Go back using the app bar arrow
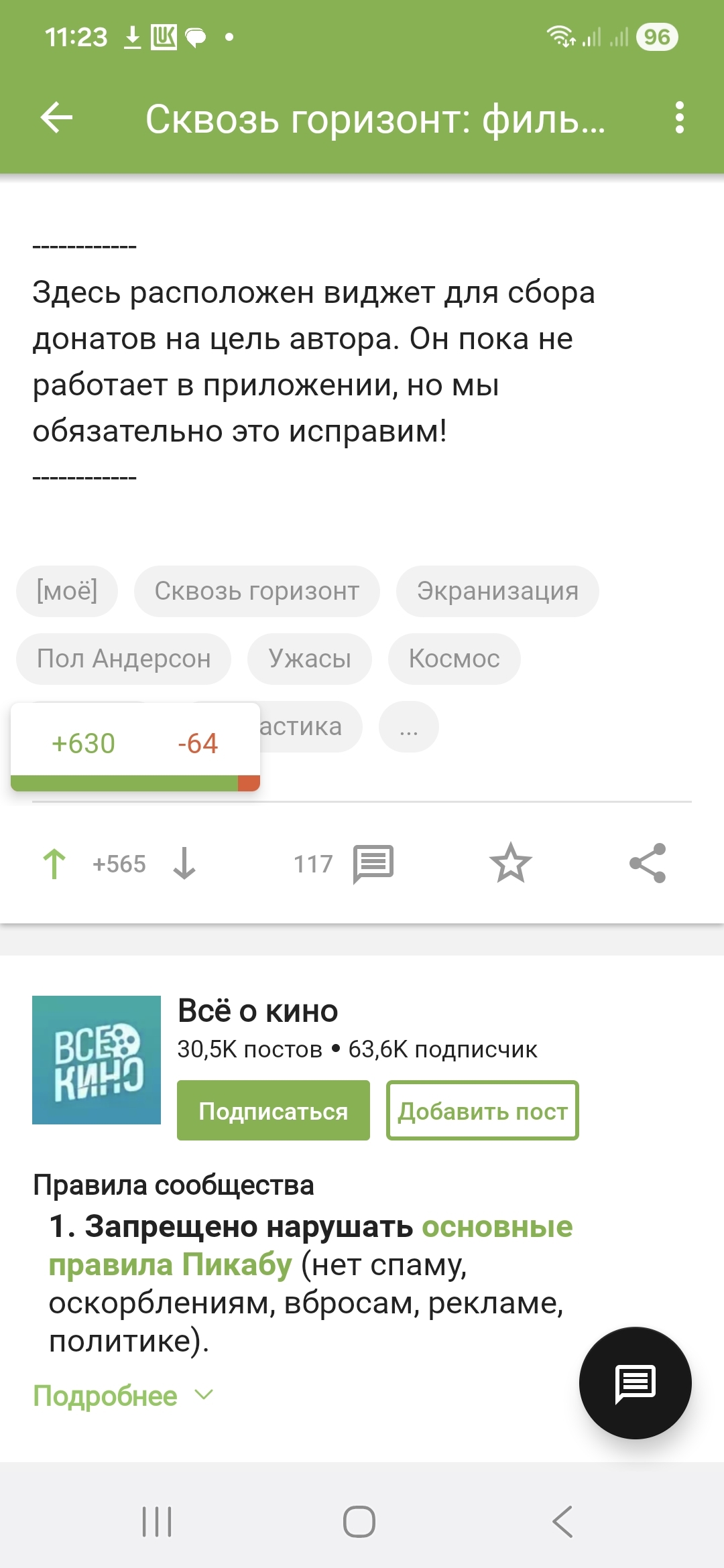 click(x=57, y=118)
